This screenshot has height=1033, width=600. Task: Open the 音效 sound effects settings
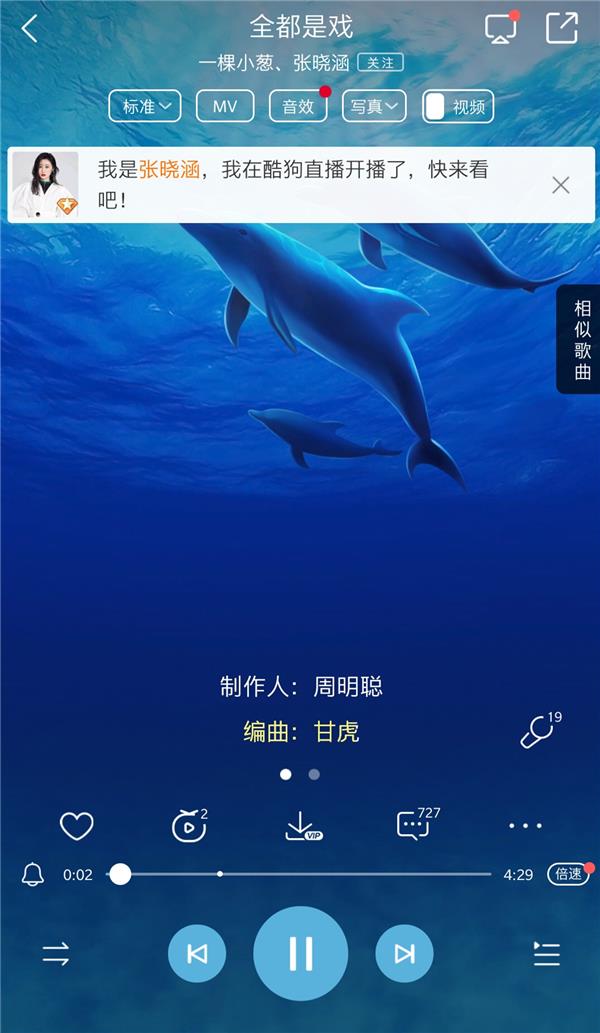click(x=298, y=106)
